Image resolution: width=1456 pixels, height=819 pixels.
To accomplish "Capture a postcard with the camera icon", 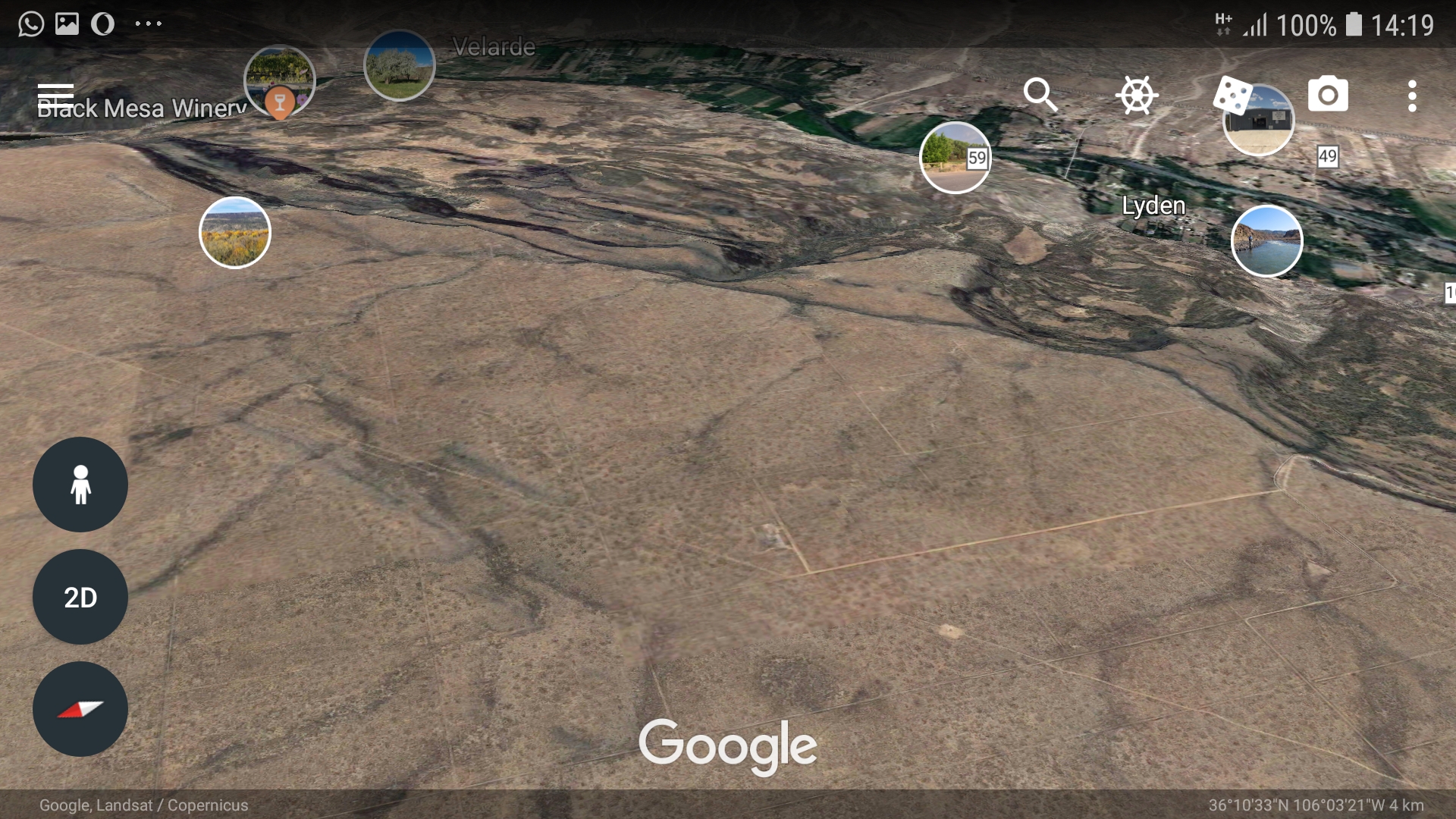I will [1328, 95].
